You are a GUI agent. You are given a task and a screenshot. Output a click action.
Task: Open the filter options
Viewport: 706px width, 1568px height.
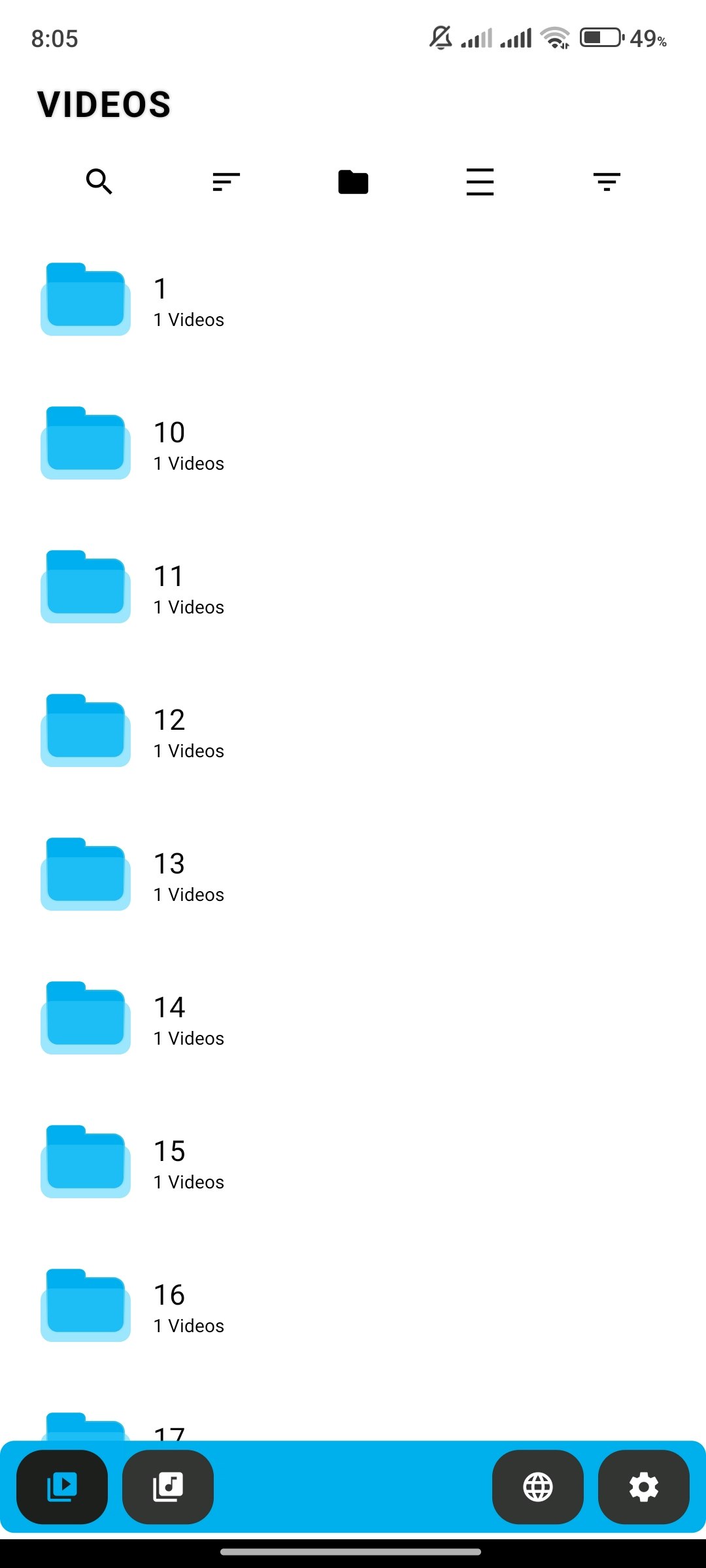click(x=607, y=181)
